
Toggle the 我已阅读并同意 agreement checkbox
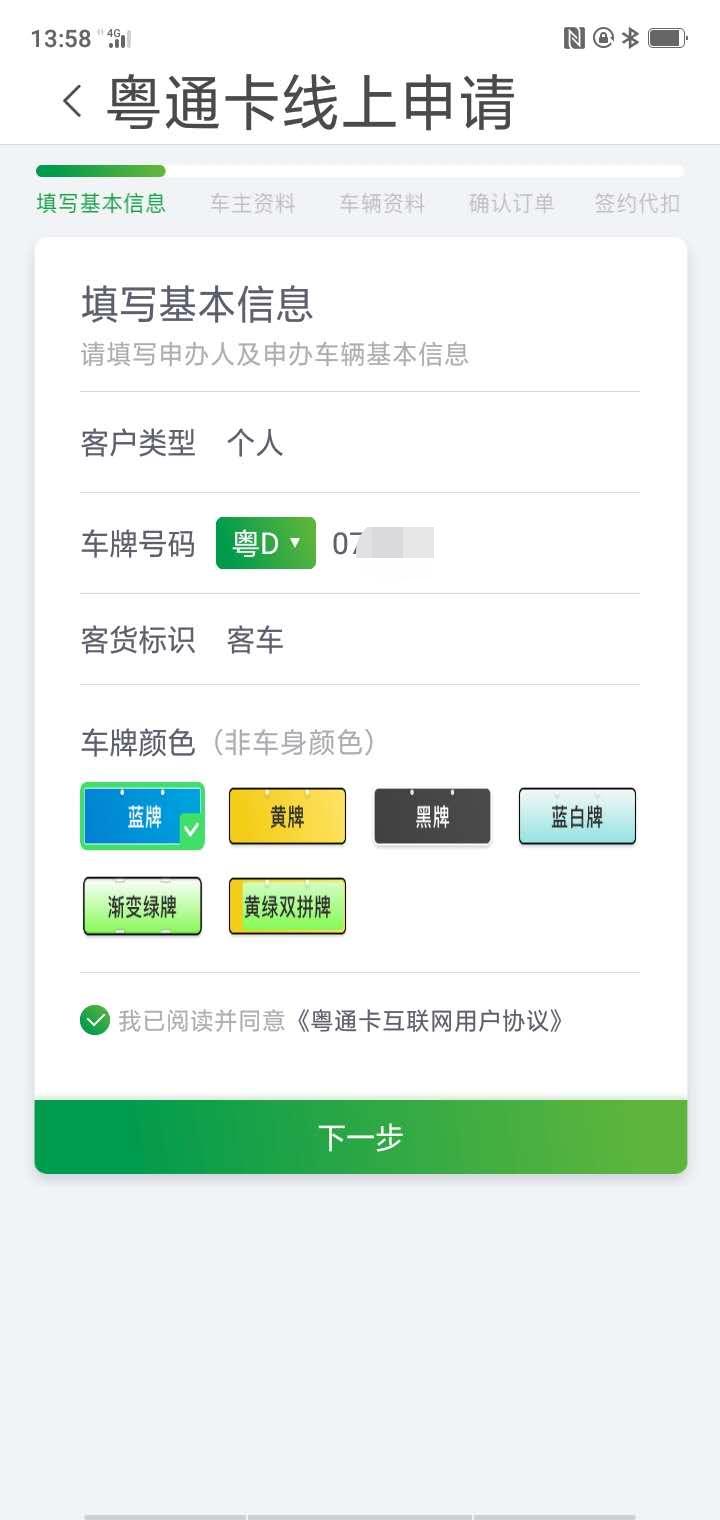(93, 1020)
